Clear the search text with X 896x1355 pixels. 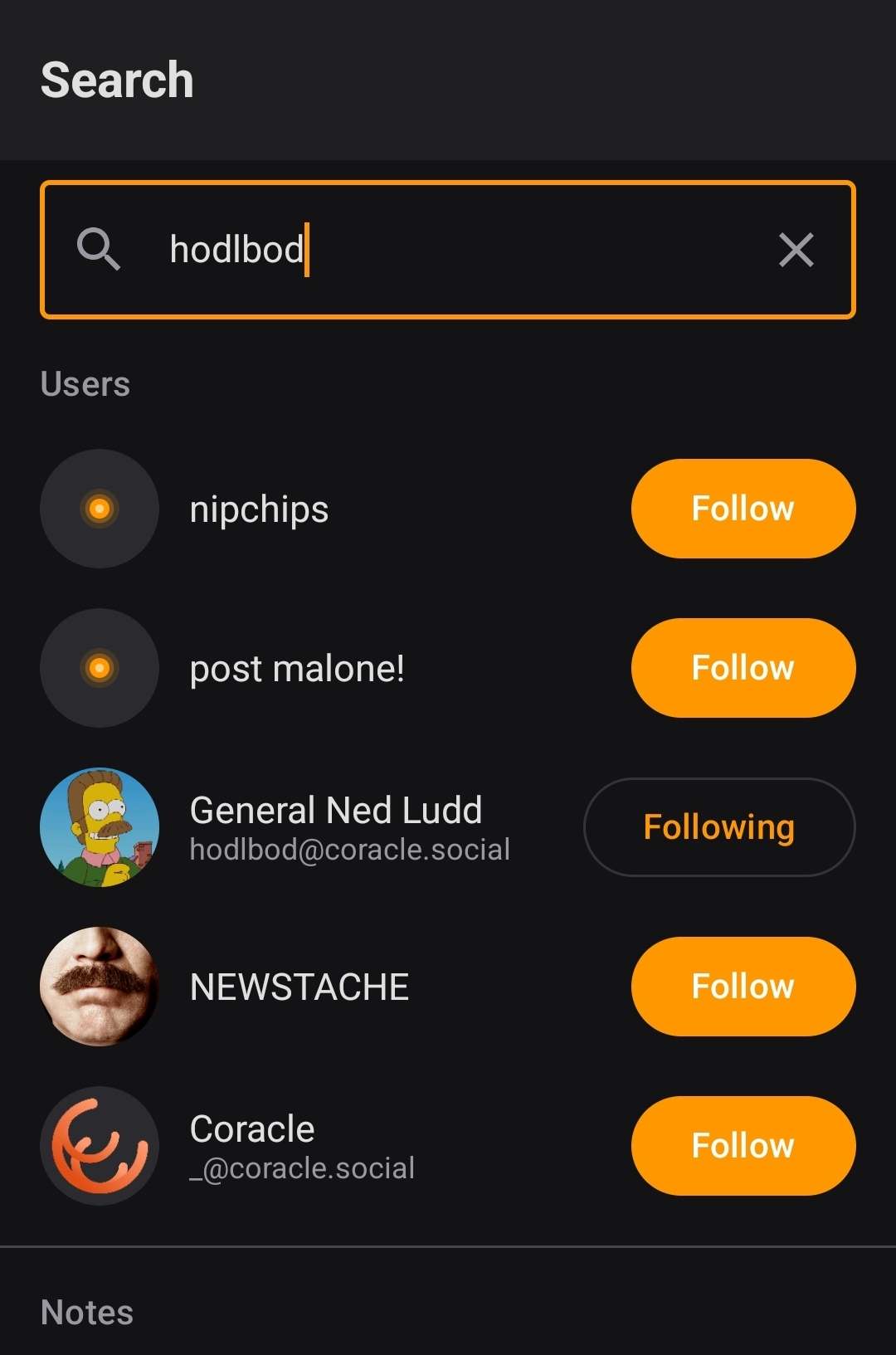pyautogui.click(x=796, y=250)
